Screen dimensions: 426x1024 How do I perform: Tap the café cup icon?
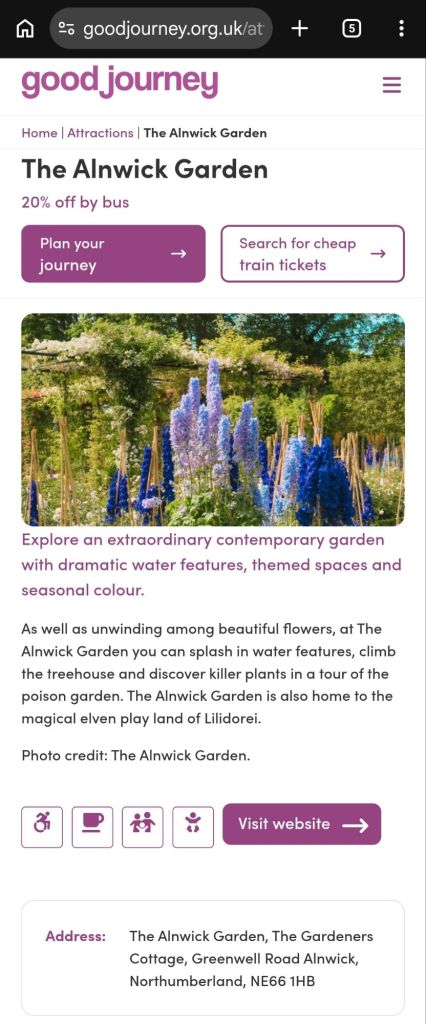[92, 827]
